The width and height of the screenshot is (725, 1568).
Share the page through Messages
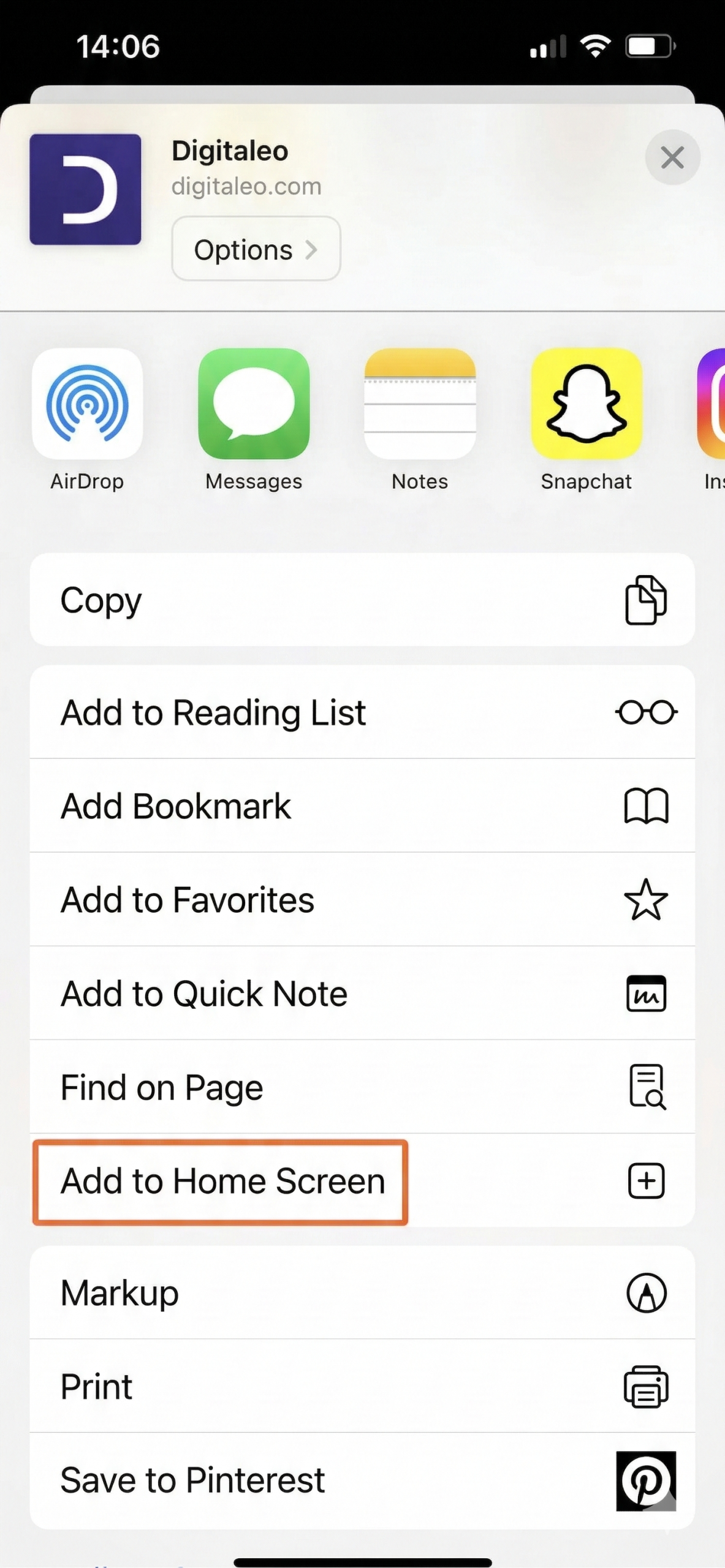252,405
